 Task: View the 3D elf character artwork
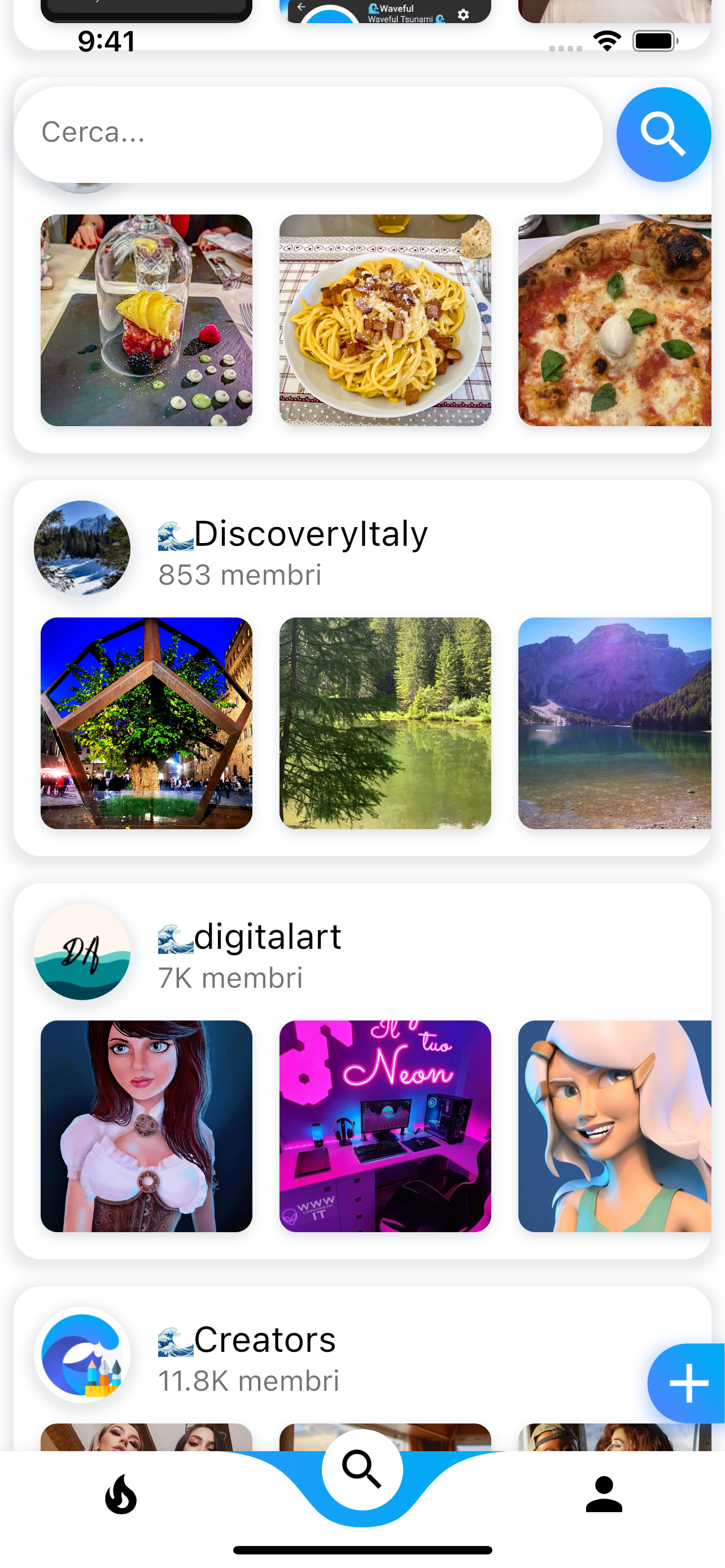point(614,1126)
